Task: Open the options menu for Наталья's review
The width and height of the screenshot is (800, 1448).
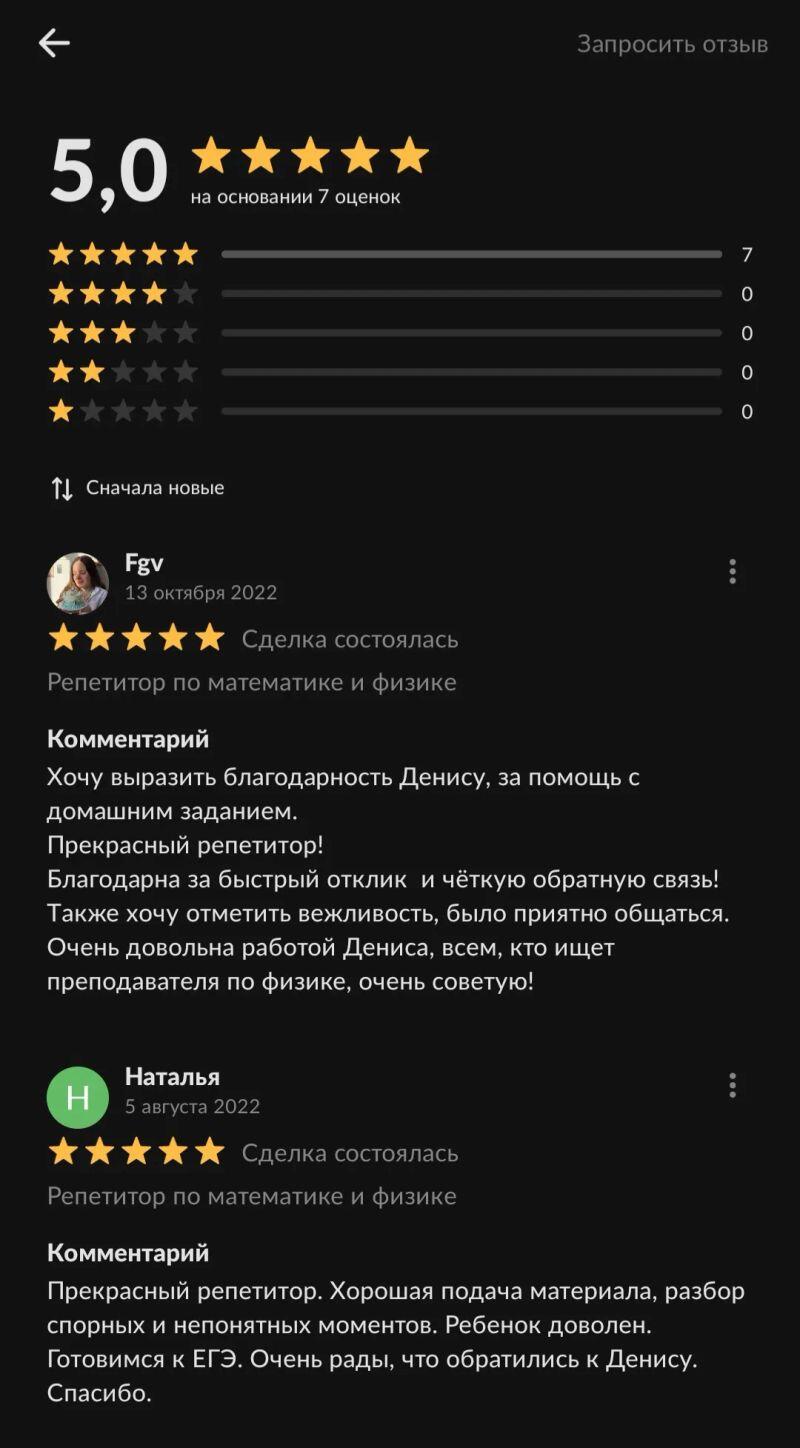Action: point(732,1086)
